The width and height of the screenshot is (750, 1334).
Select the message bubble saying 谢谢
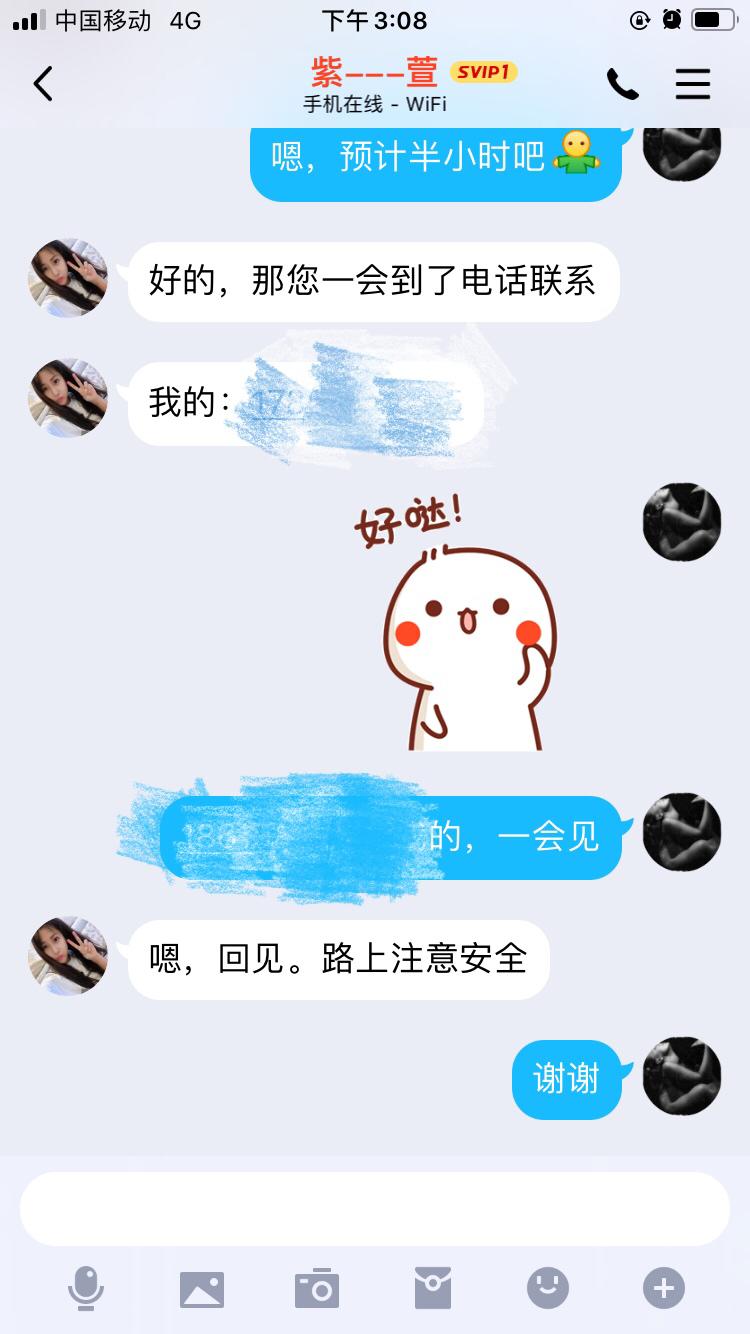click(x=566, y=1079)
